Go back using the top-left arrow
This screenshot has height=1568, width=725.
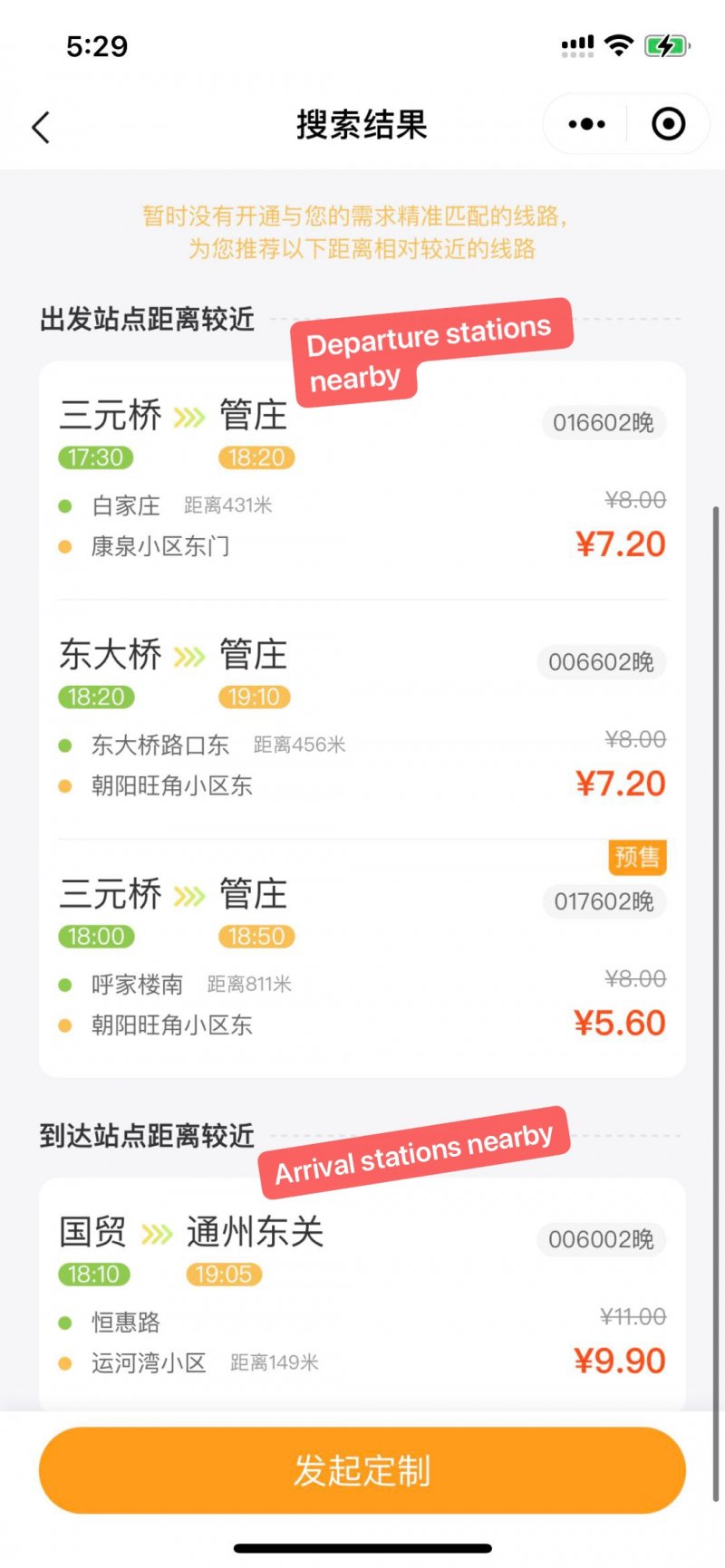41,127
